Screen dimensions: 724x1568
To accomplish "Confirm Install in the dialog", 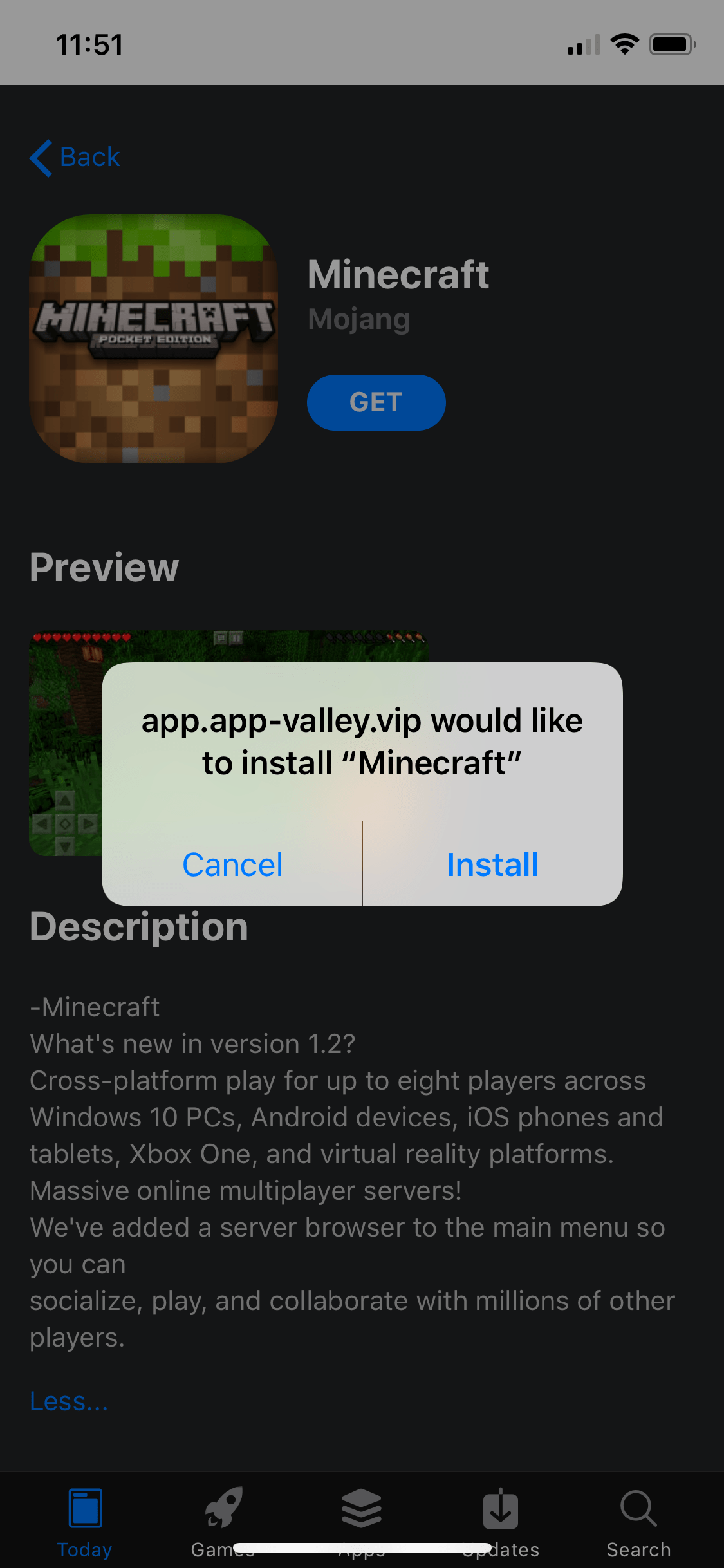I will click(x=492, y=864).
